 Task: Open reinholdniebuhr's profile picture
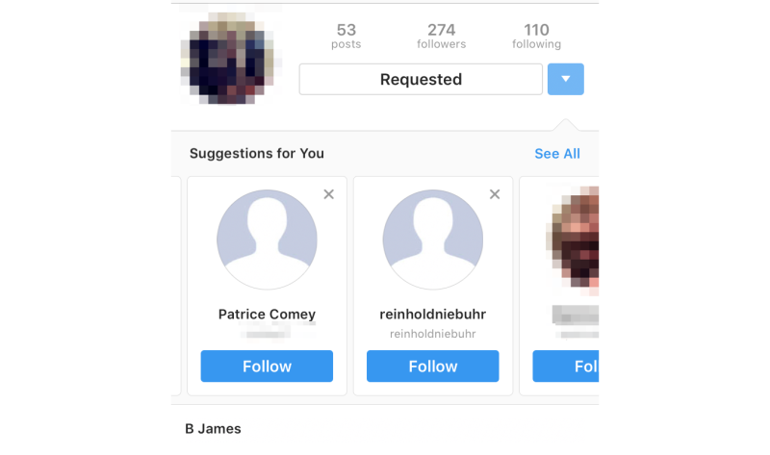tap(433, 240)
